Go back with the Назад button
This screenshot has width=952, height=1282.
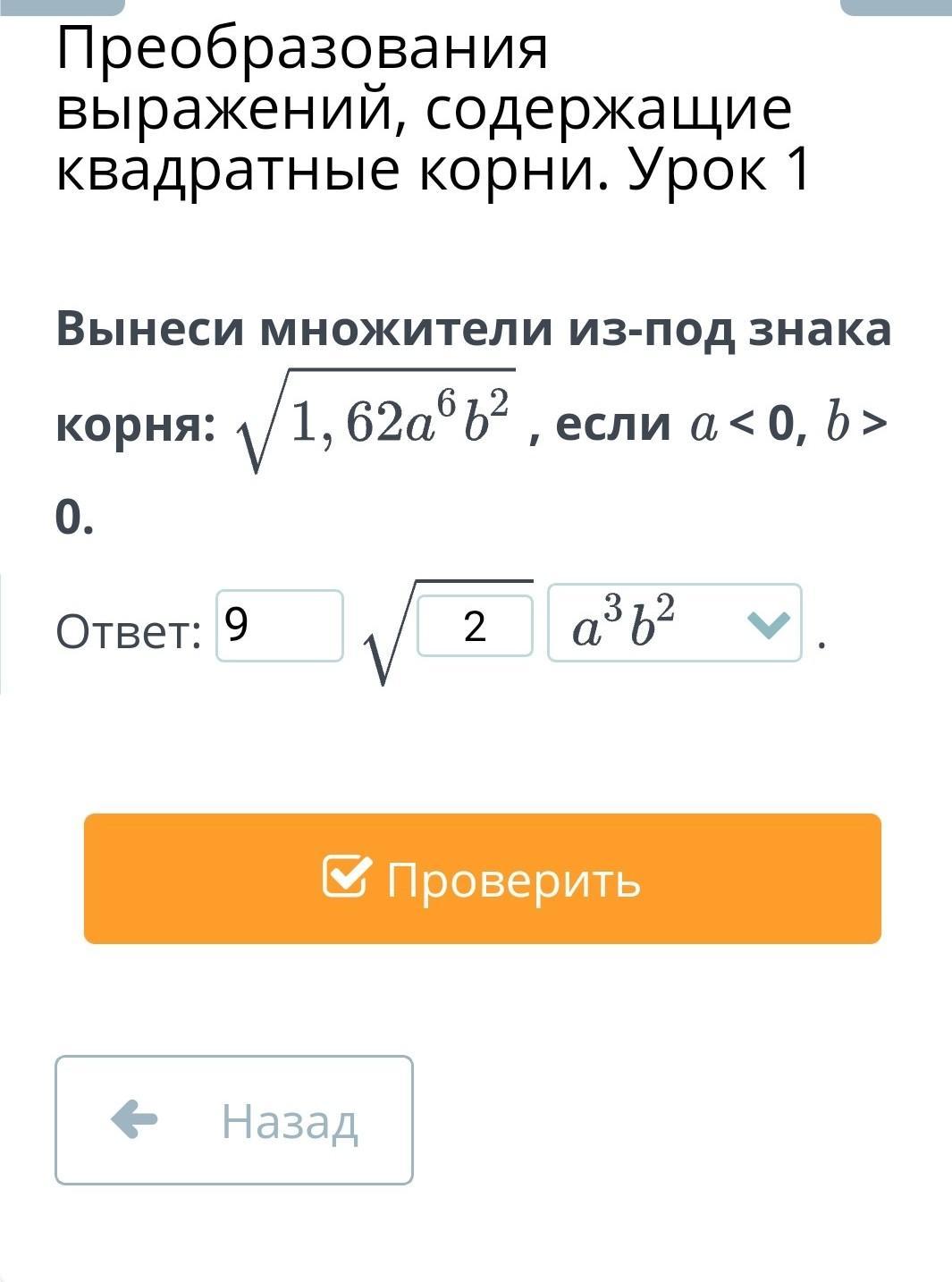click(234, 1120)
